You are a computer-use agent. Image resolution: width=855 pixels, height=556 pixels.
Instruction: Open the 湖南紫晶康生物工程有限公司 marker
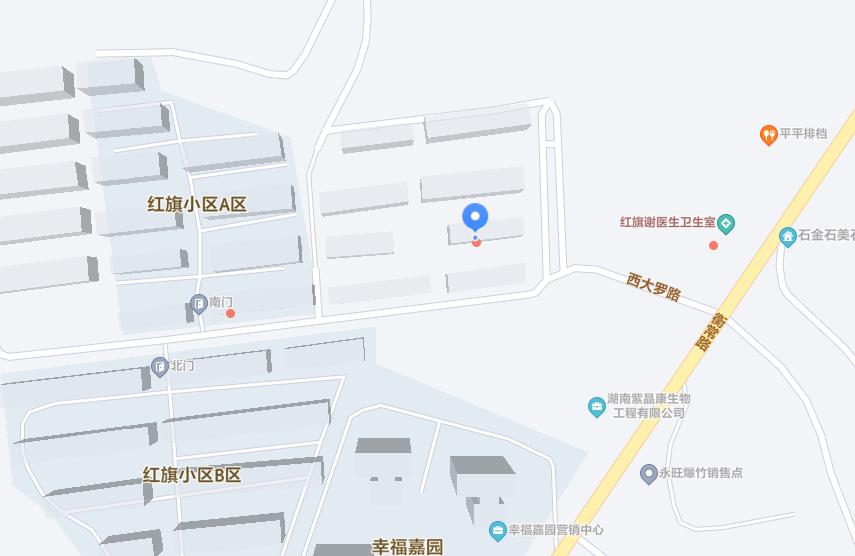(x=597, y=406)
